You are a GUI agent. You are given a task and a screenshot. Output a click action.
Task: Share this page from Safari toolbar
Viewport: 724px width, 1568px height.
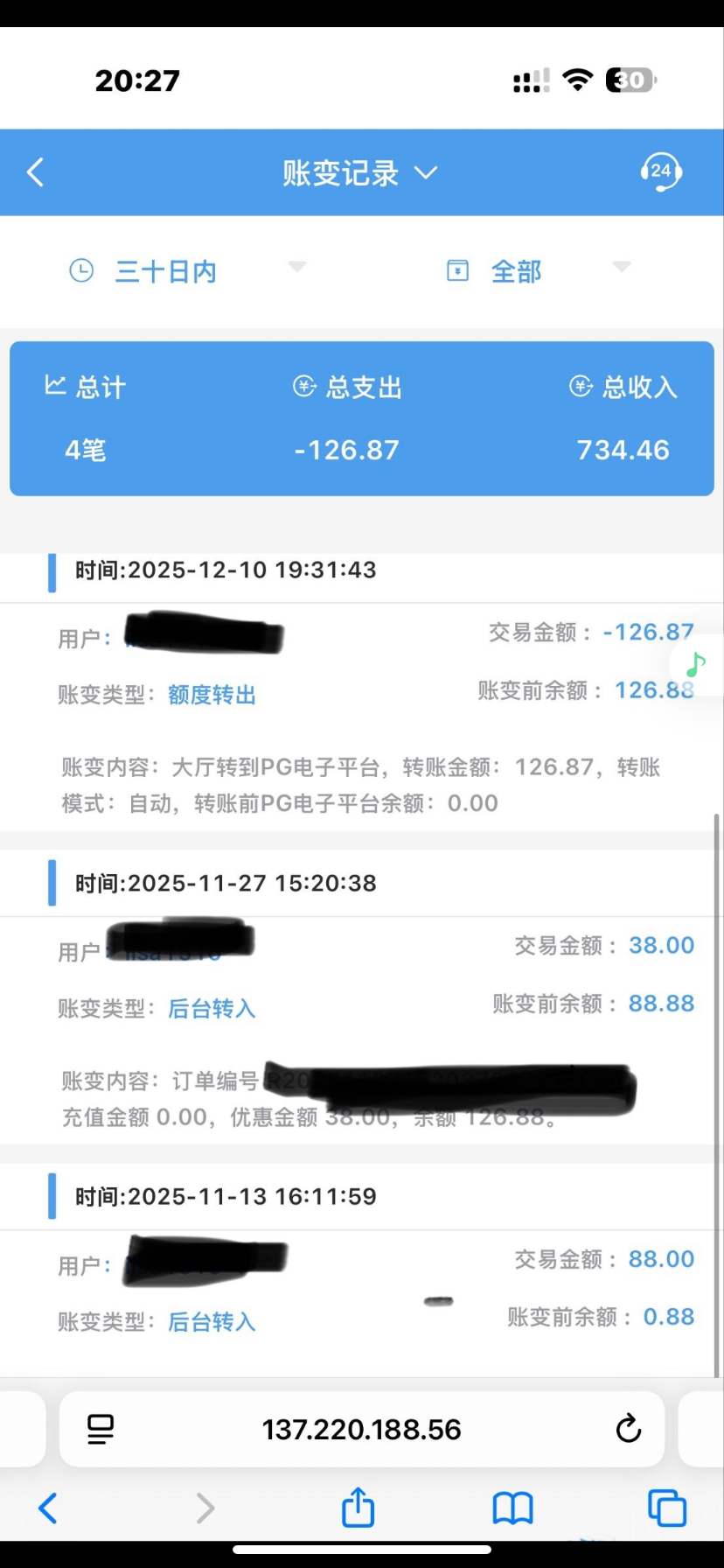tap(358, 1508)
